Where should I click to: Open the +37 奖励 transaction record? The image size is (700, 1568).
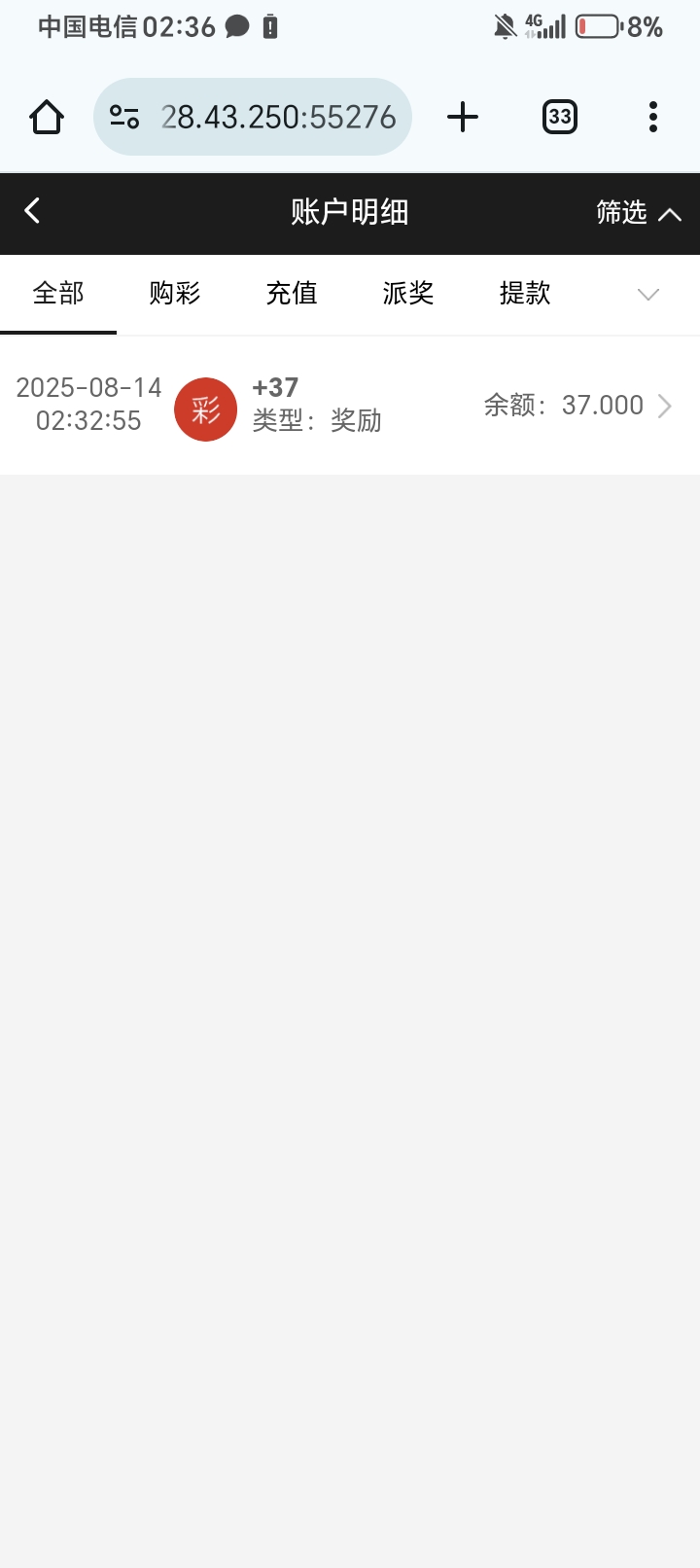(x=350, y=406)
